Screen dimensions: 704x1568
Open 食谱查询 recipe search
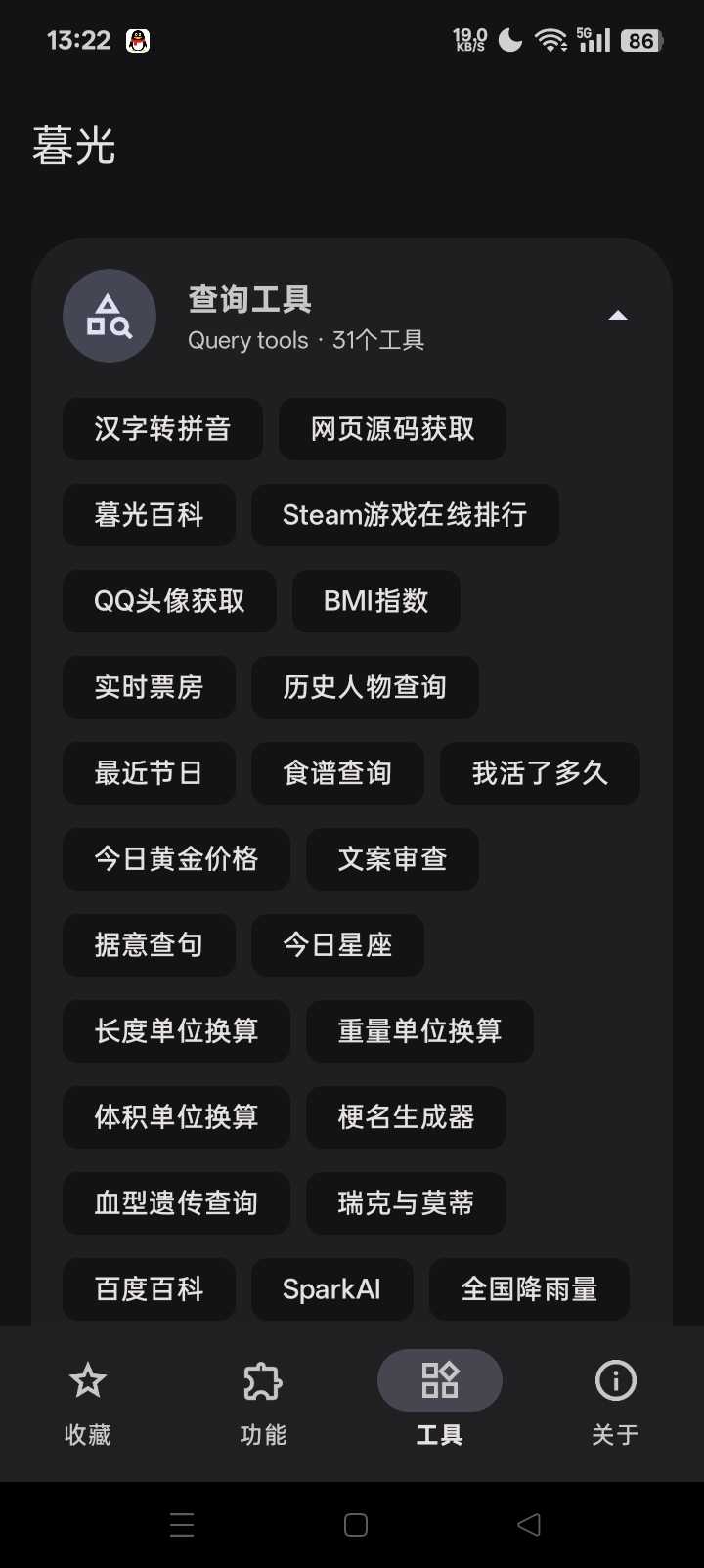[x=337, y=773]
